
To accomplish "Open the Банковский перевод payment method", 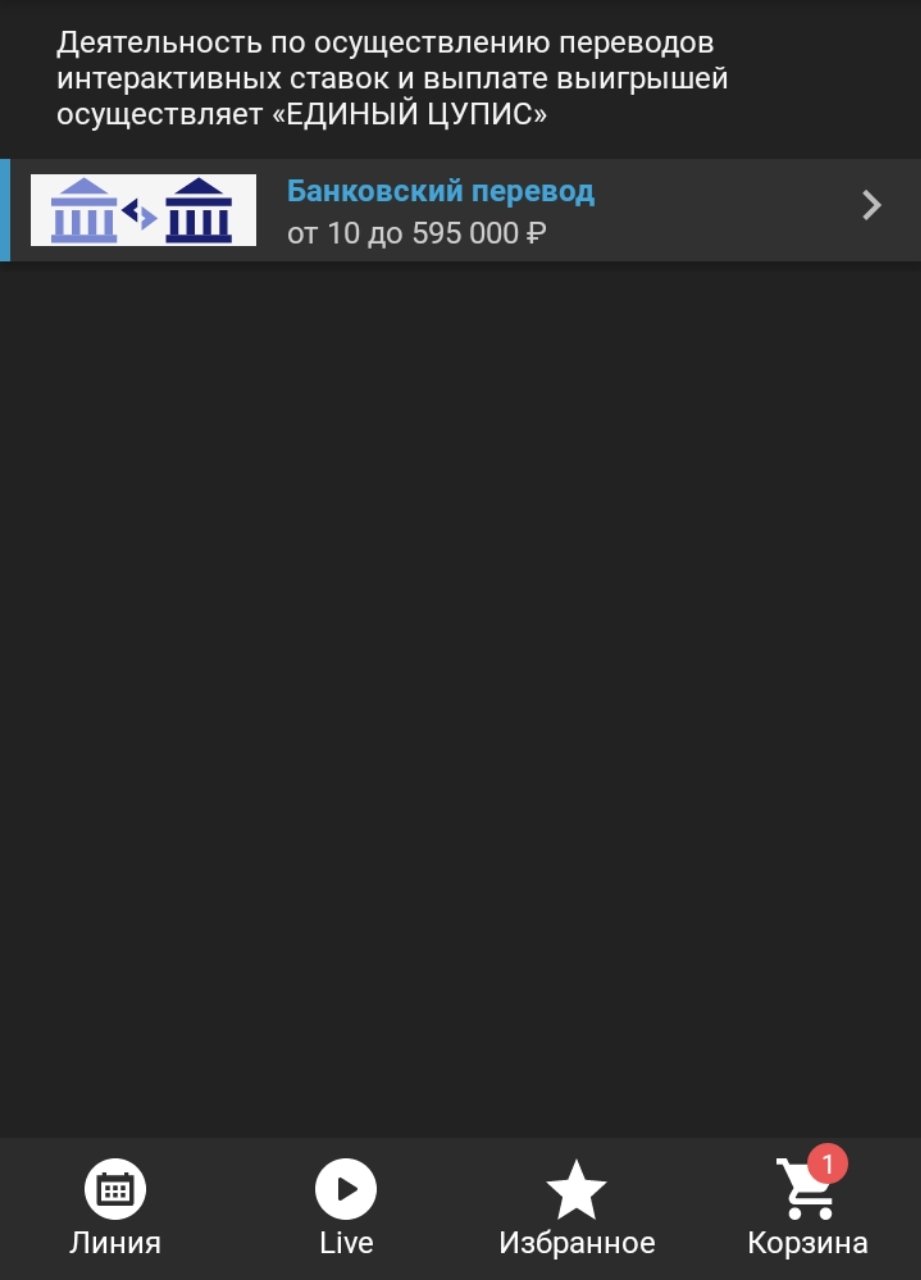I will point(460,210).
